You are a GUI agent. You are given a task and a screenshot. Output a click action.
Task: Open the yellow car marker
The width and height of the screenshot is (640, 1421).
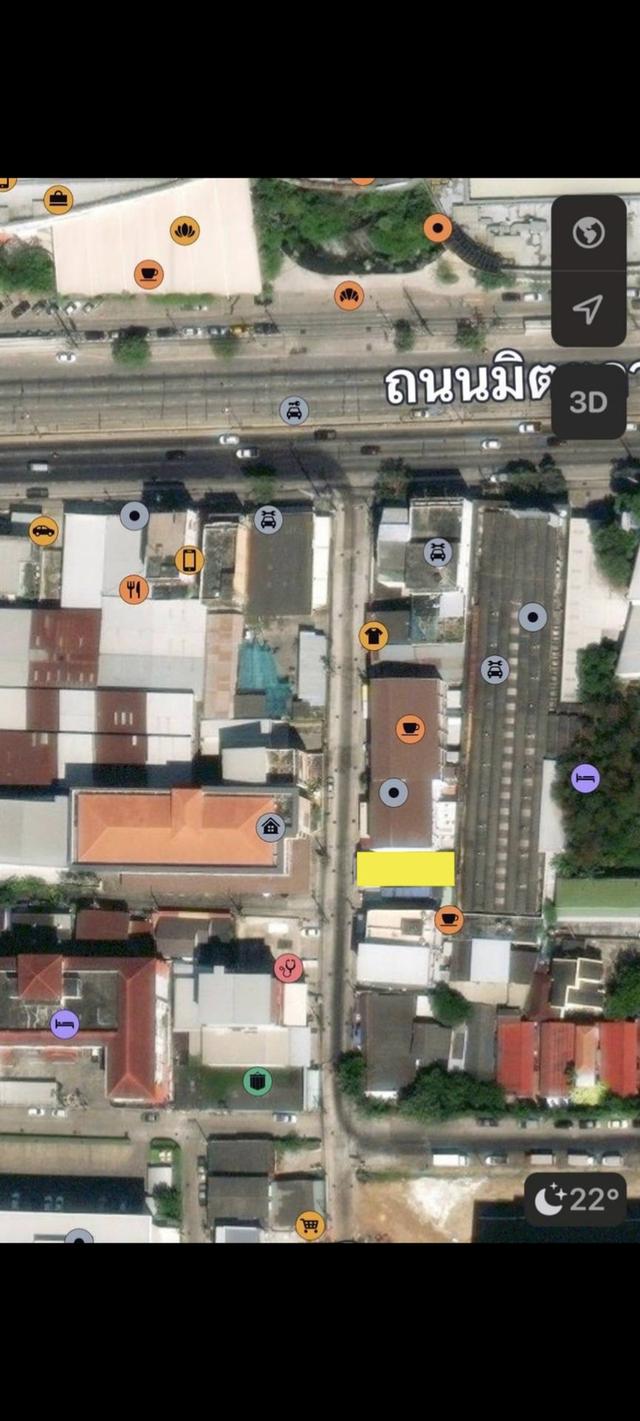pyautogui.click(x=43, y=531)
